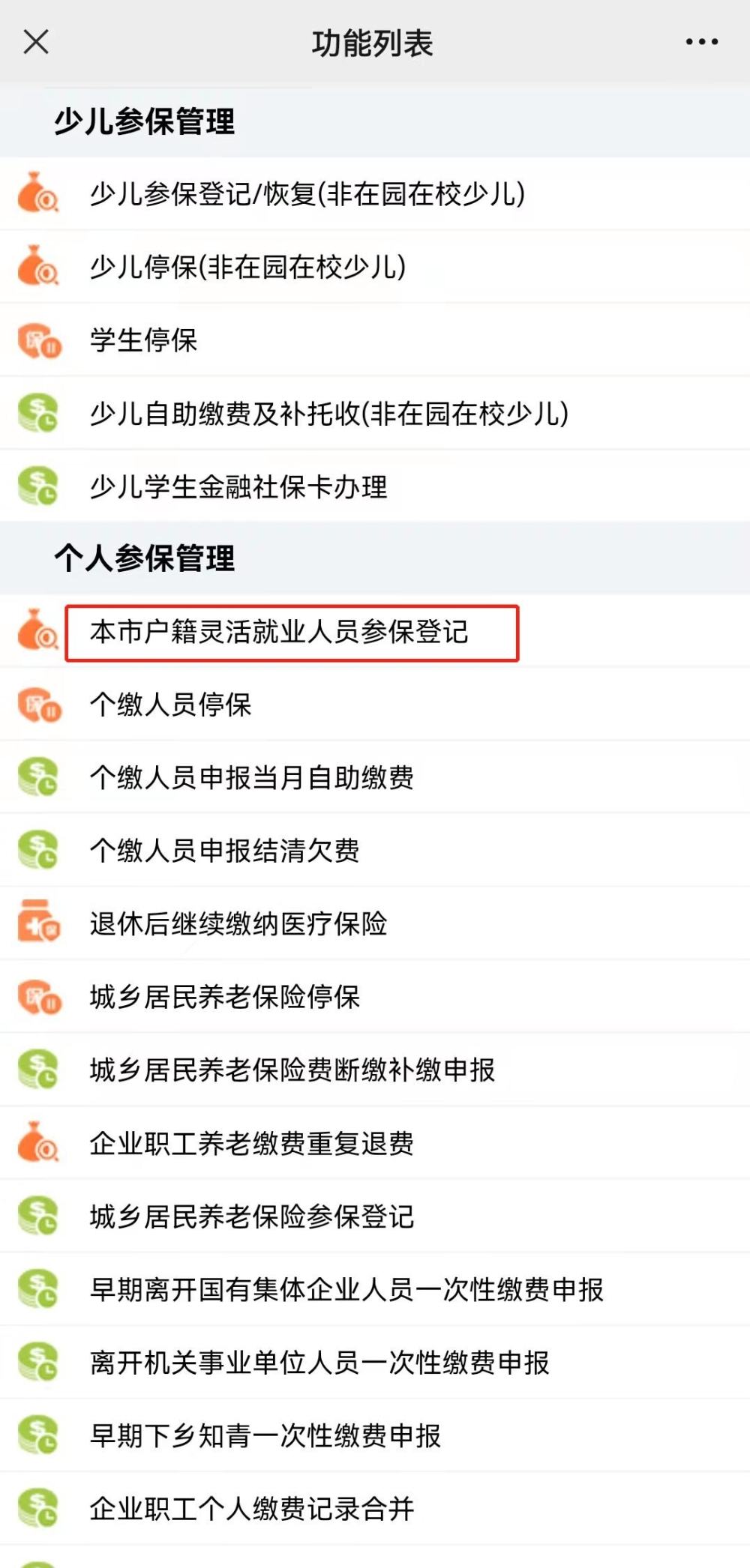Go to 企业职工个人缴费记录合并
Screen dimensions: 750x1568
[x=375, y=1508]
